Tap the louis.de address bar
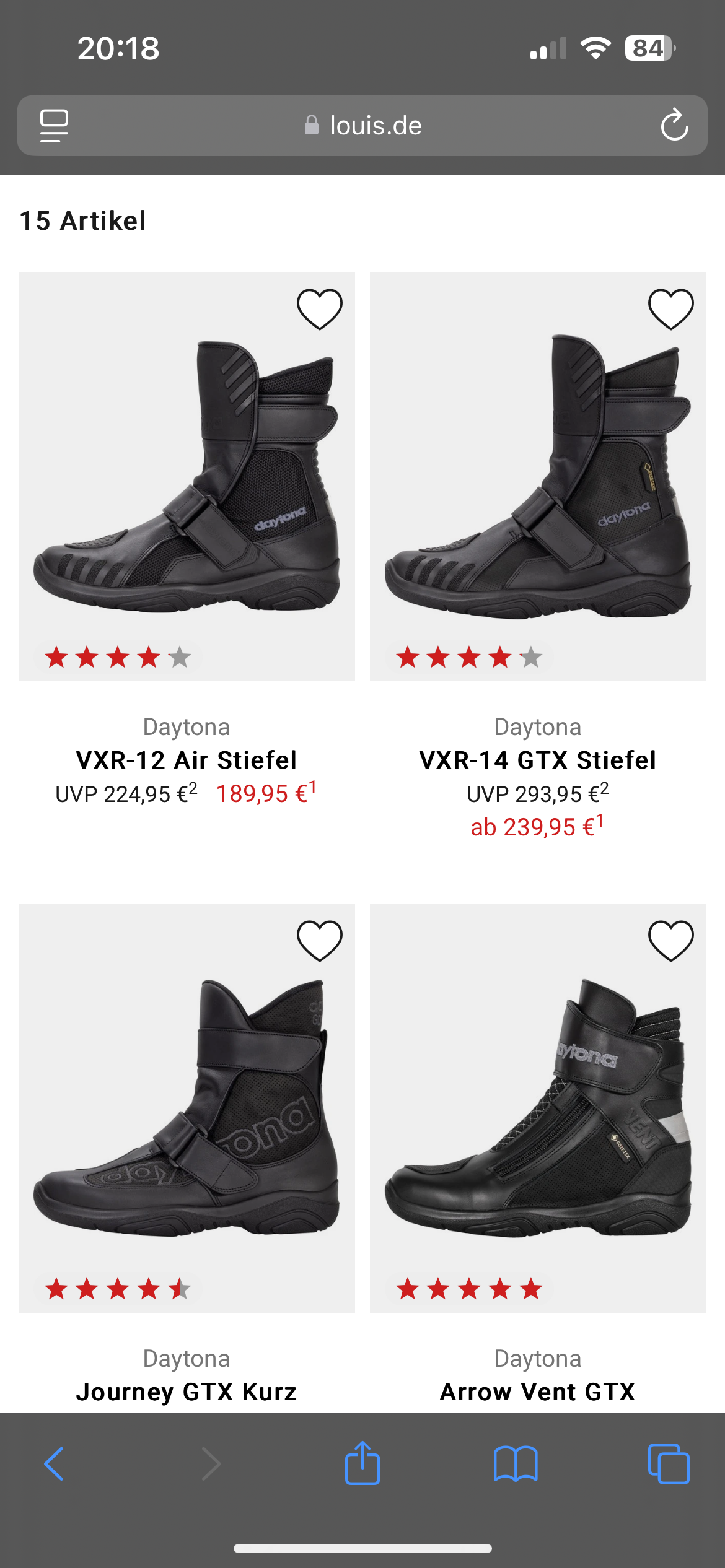Viewport: 725px width, 1568px height. pos(363,125)
